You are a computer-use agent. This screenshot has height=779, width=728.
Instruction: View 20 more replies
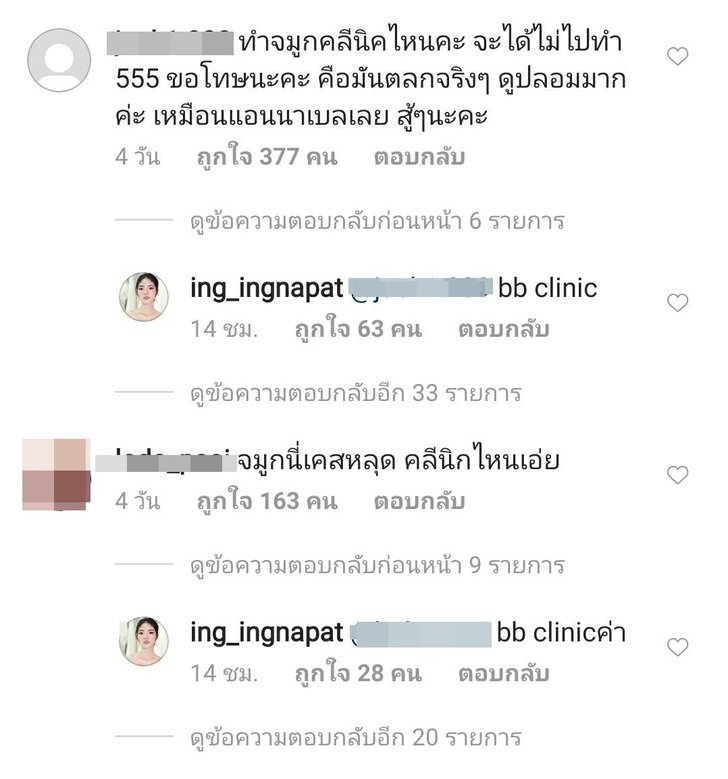coord(355,739)
